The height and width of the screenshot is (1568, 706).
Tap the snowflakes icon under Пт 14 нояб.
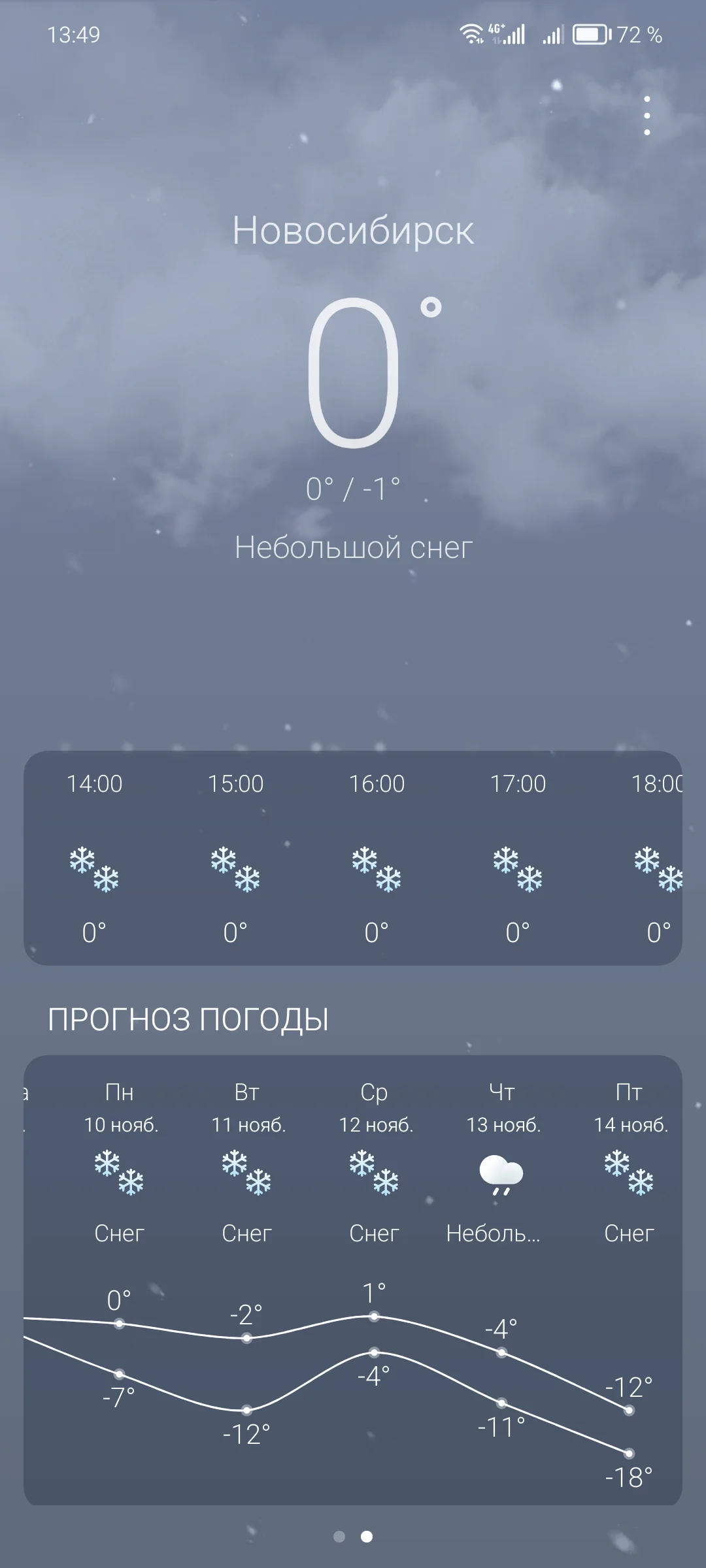[x=629, y=1173]
